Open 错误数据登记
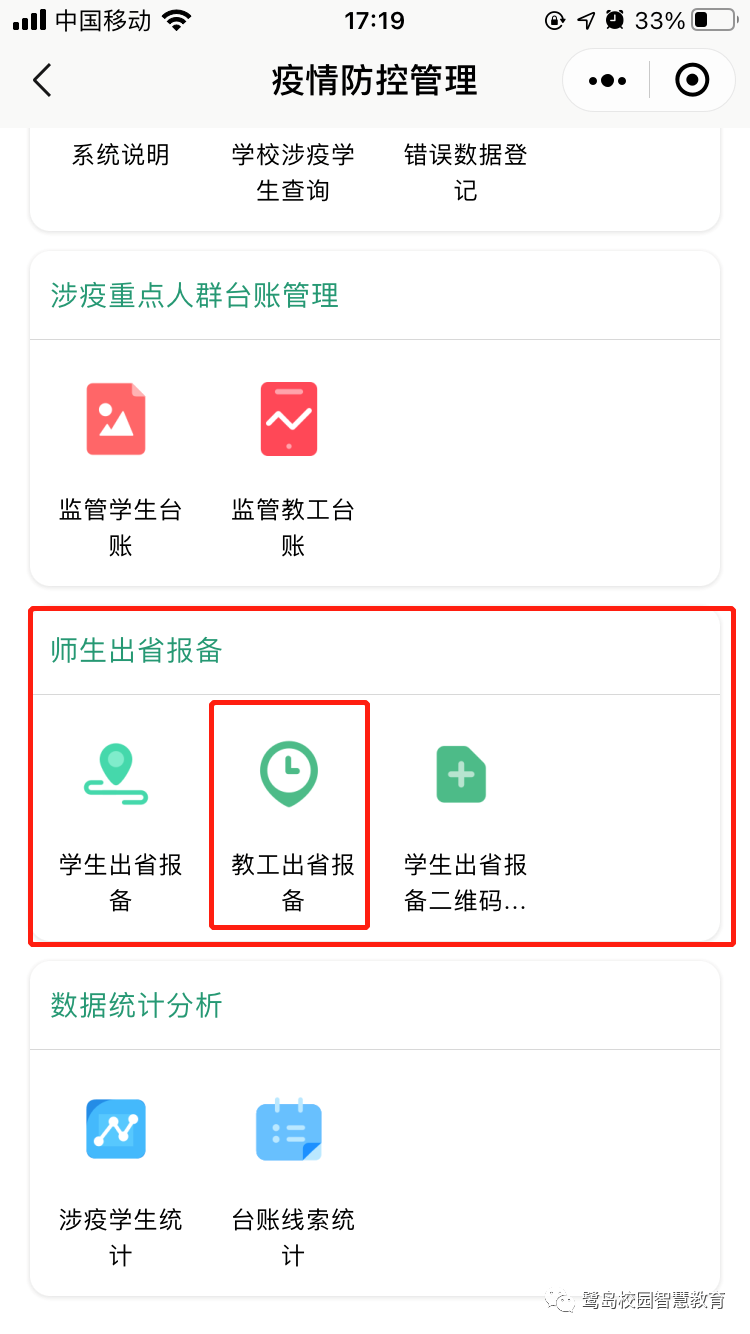Viewport: 750px width, 1334px height. pyautogui.click(x=465, y=172)
